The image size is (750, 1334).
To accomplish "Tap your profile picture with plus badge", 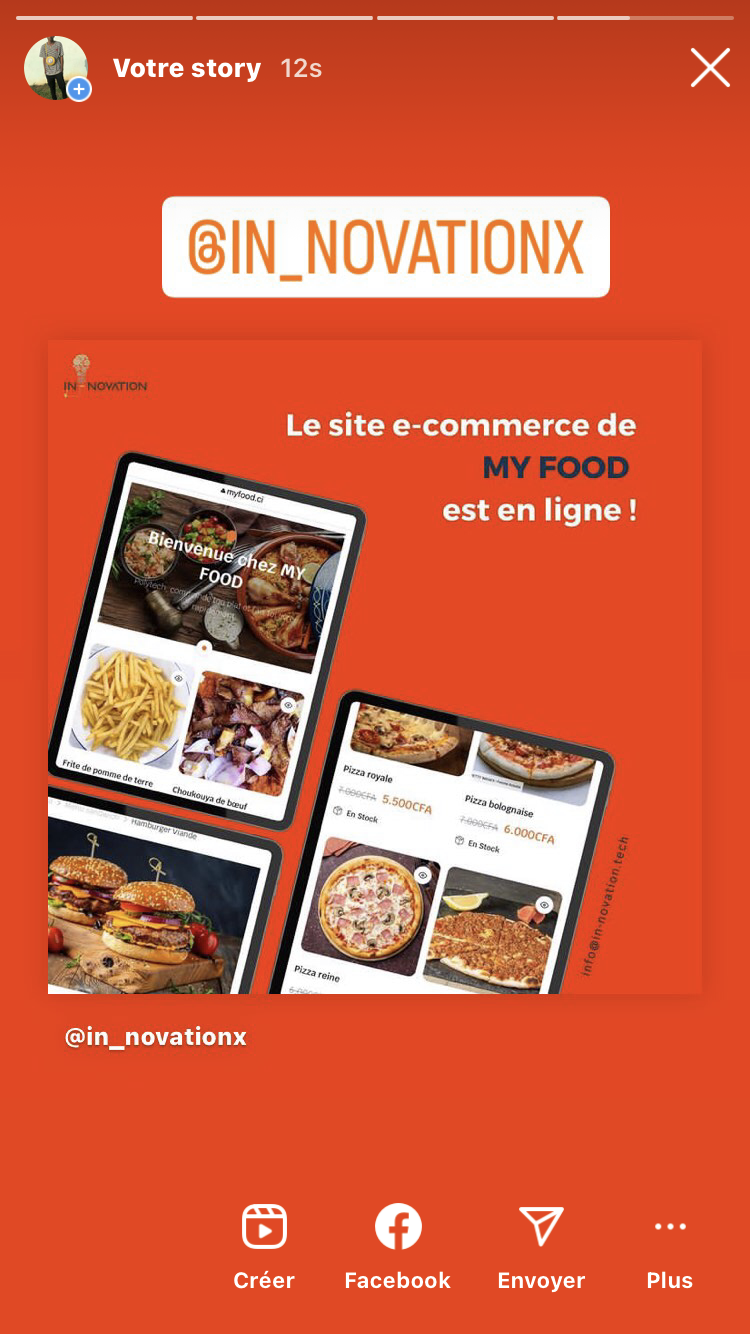I will point(56,68).
